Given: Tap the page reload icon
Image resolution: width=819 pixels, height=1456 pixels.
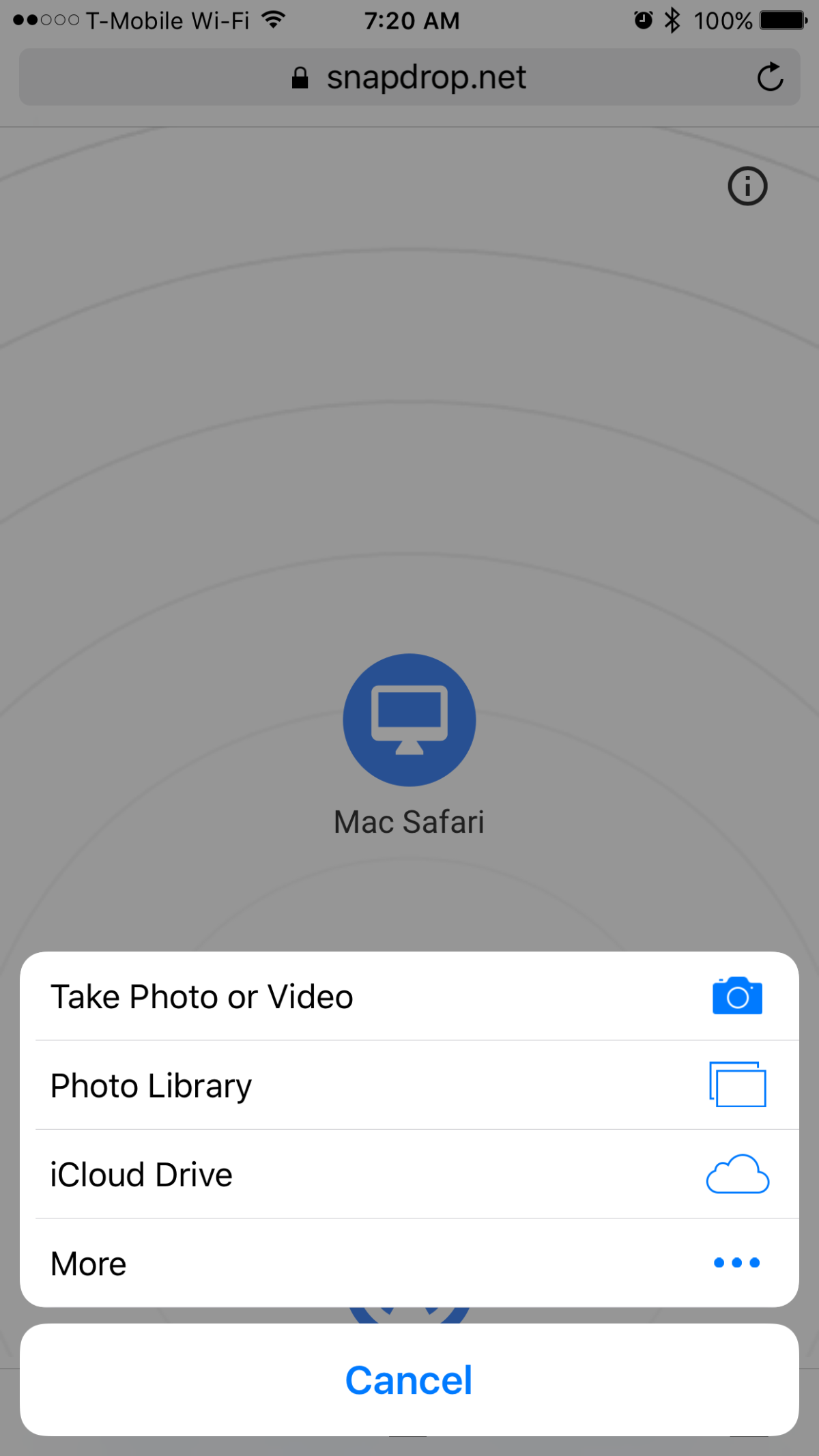Looking at the screenshot, I should 770,77.
